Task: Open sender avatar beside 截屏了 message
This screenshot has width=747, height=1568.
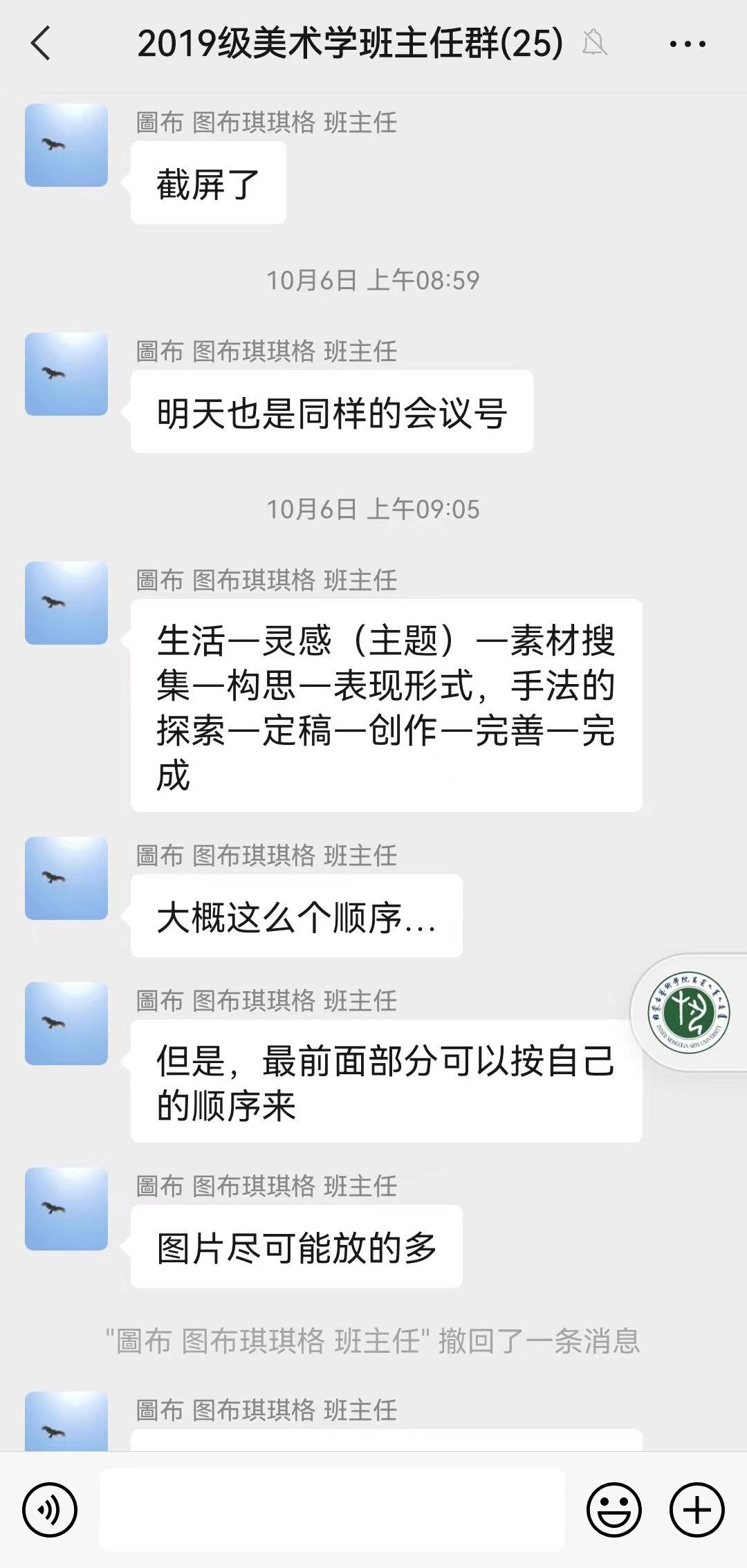Action: 66,145
